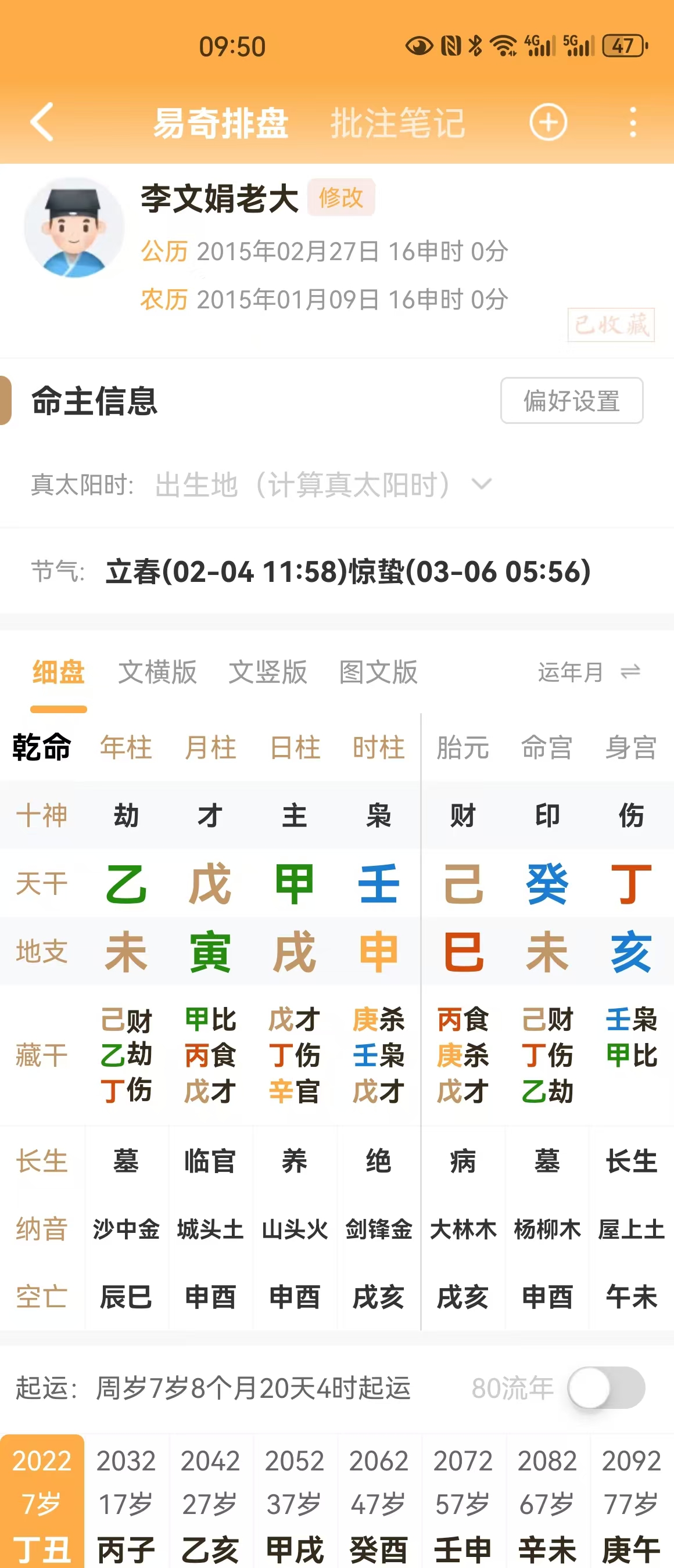Expand the 真太阳时 birthplace dropdown
The width and height of the screenshot is (674, 1568).
(x=481, y=484)
